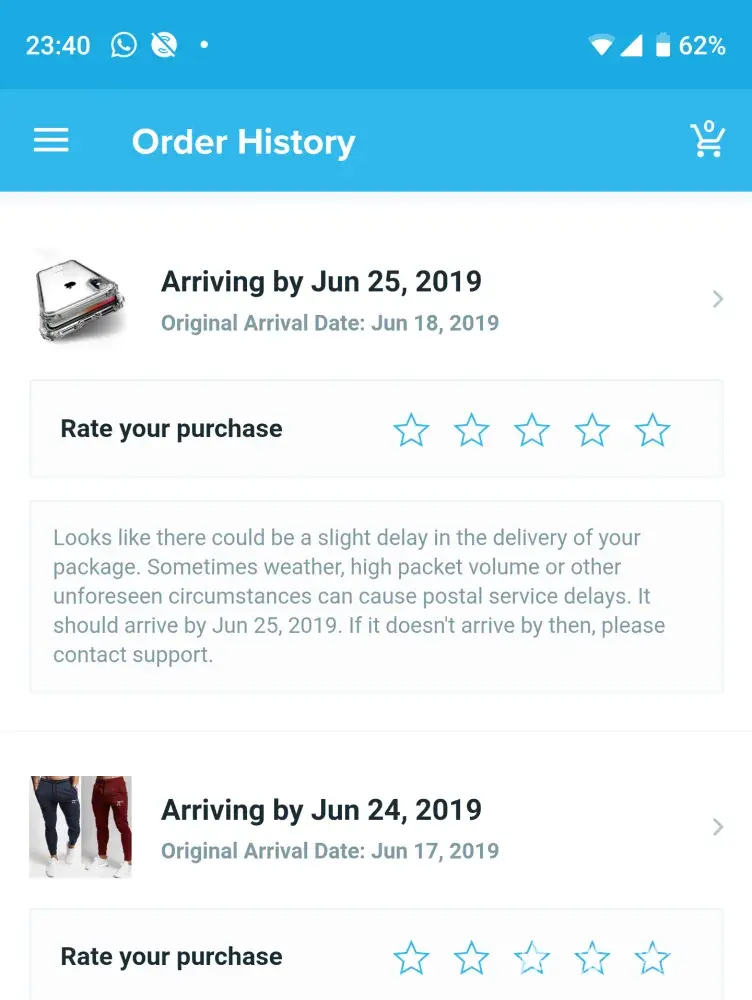Rate the jogger pants purchase one star
This screenshot has height=1000, width=752.
click(411, 957)
